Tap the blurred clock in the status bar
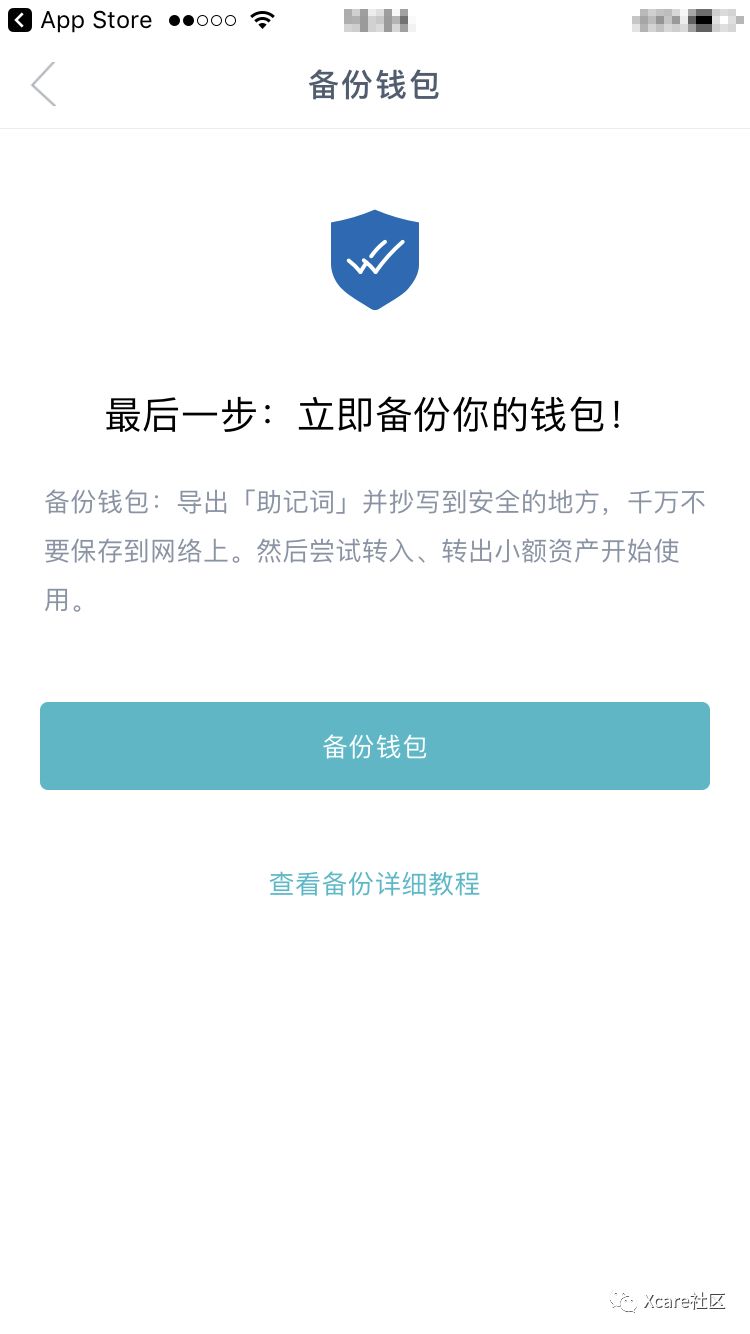This screenshot has height=1334, width=750. click(374, 18)
